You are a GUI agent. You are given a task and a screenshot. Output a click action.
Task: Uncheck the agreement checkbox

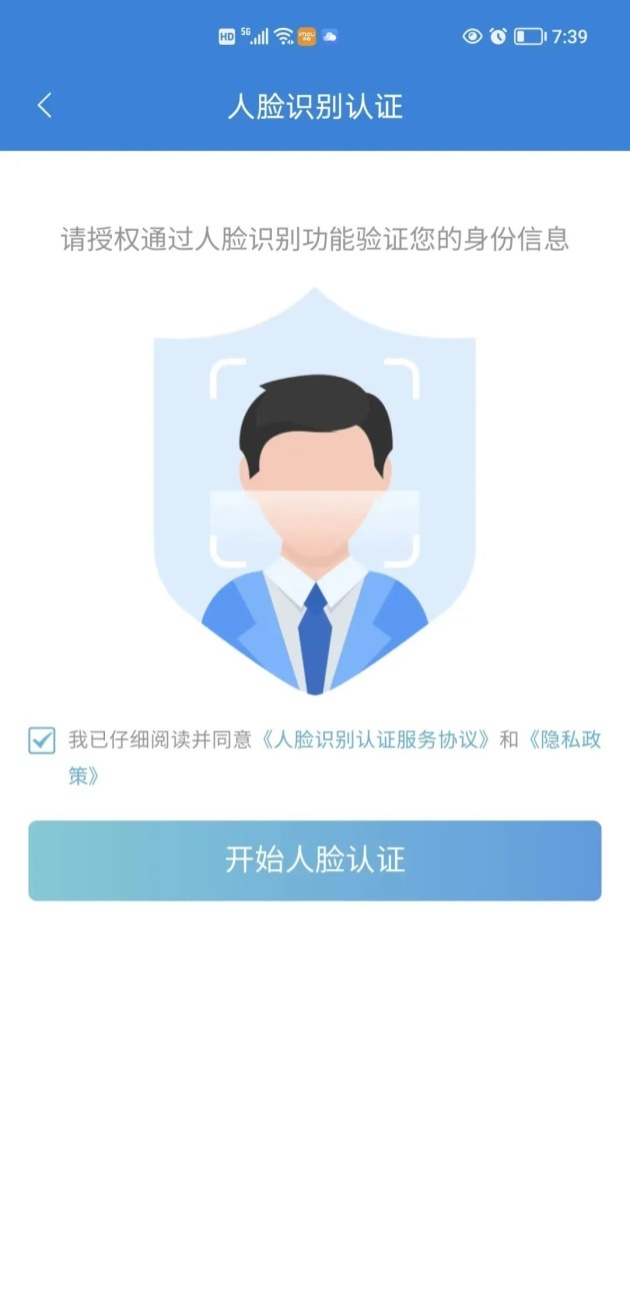click(42, 741)
